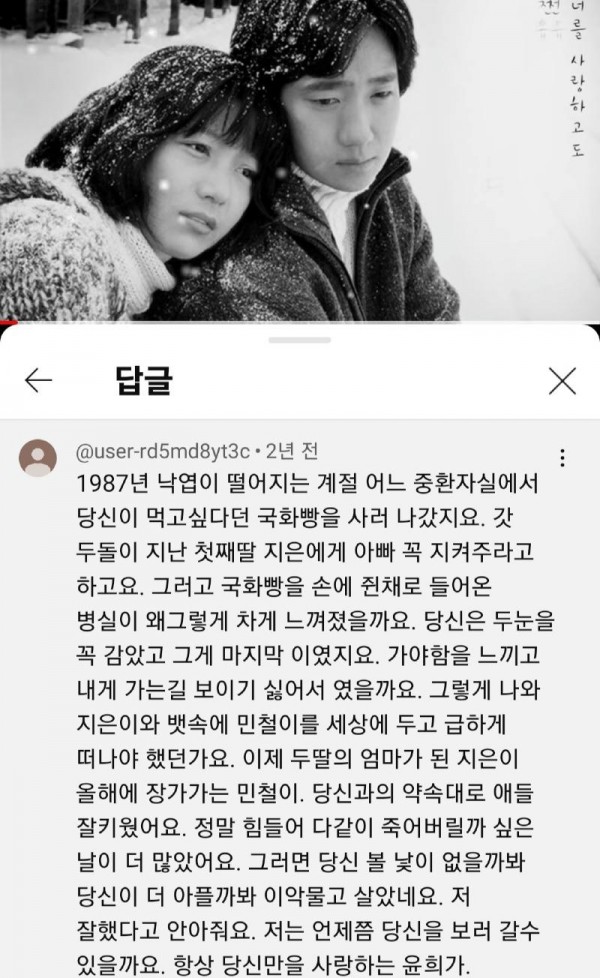The width and height of the screenshot is (600, 978).
Task: Close the 답글 panel with X
Action: pyautogui.click(x=563, y=380)
